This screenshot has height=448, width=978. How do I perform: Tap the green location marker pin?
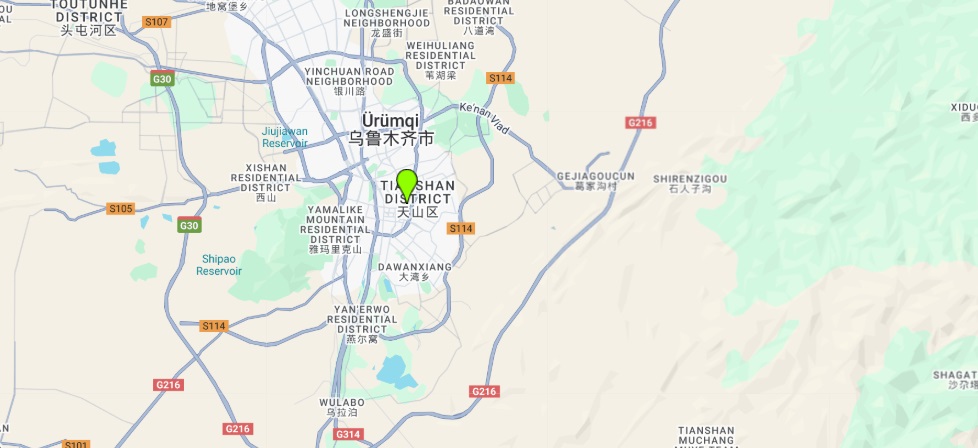(406, 184)
